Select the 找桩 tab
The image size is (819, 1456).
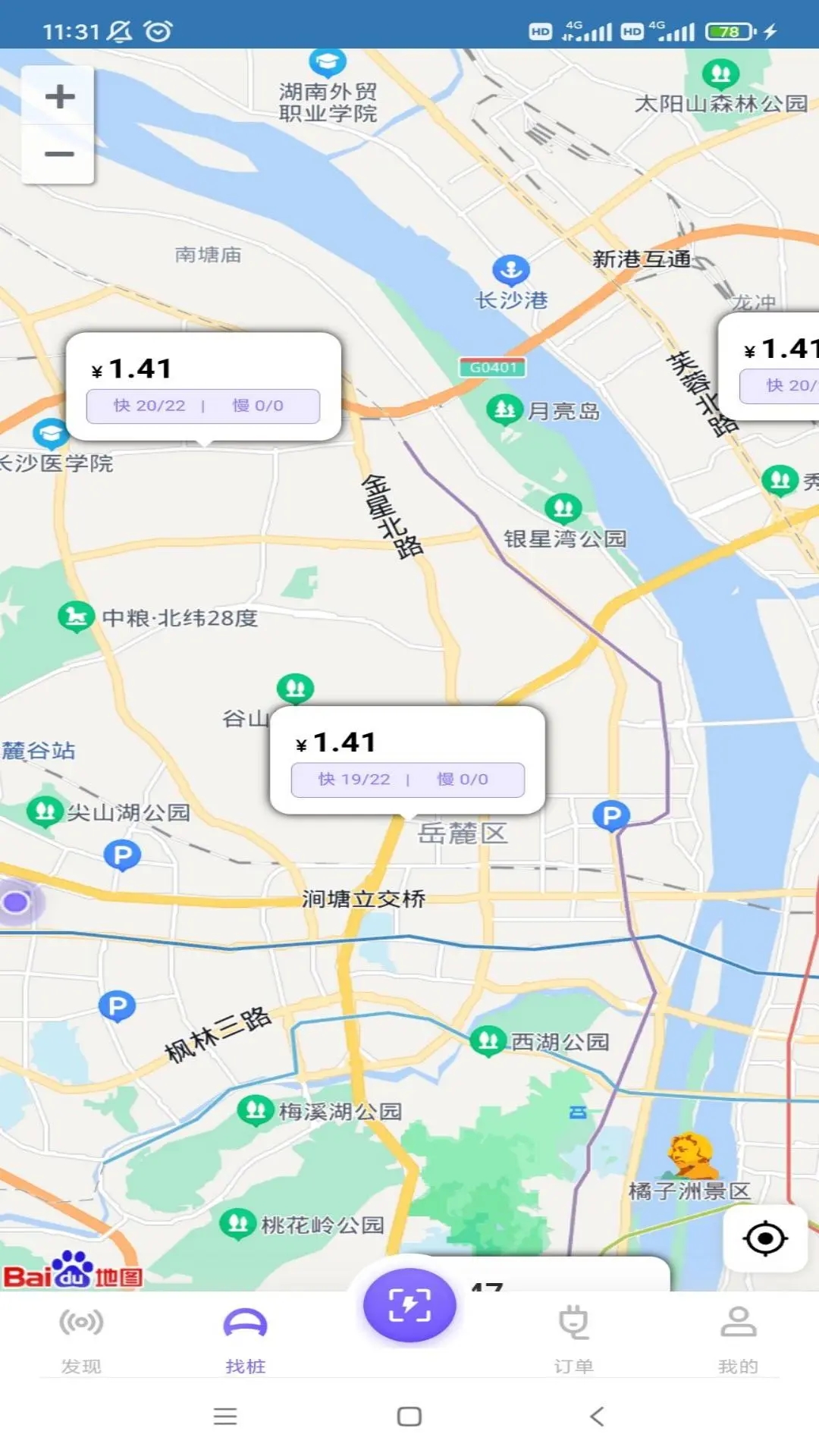(245, 1338)
